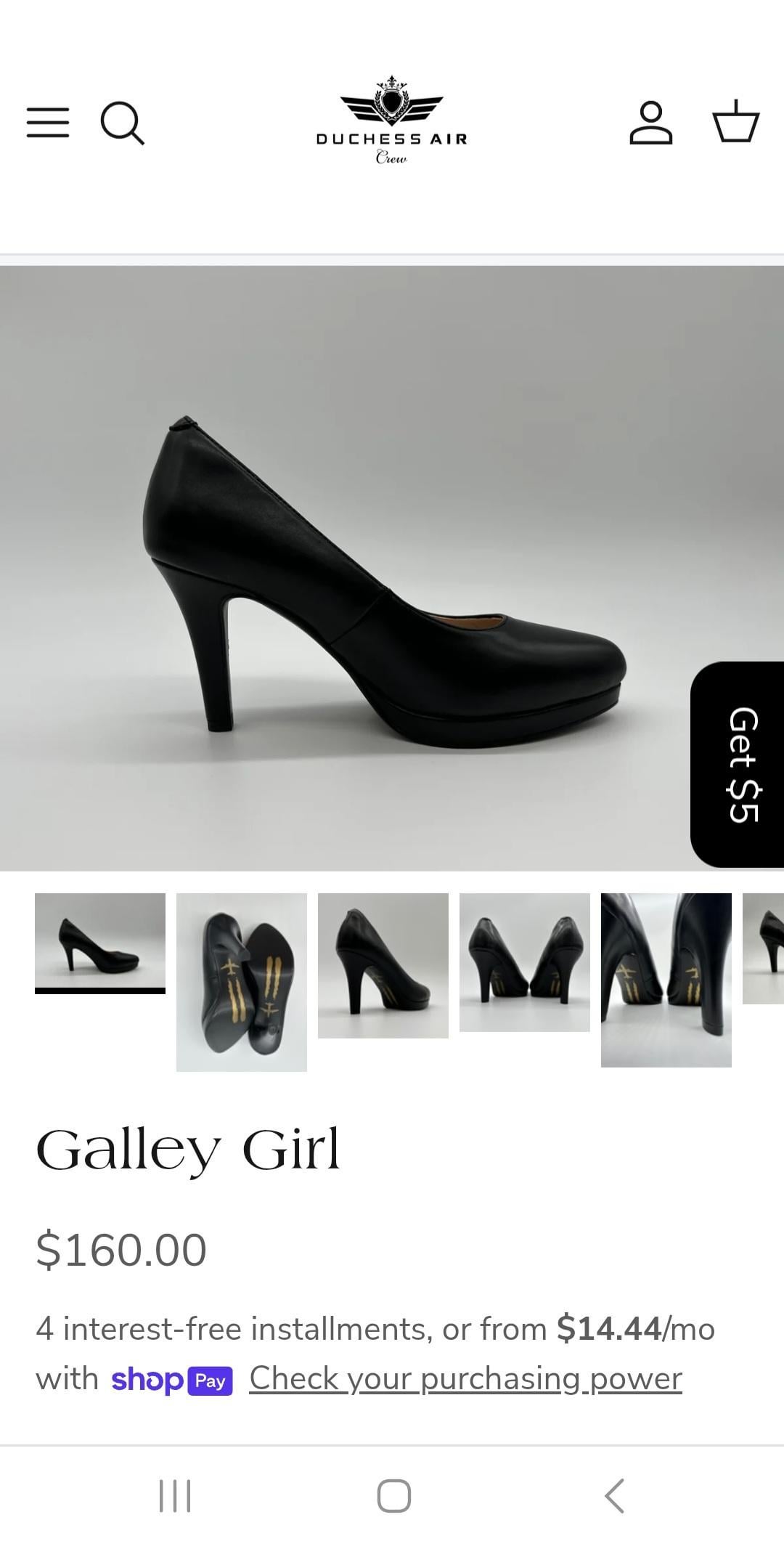
Task: Select the single heel back-angle thumbnail
Action: coord(383,965)
